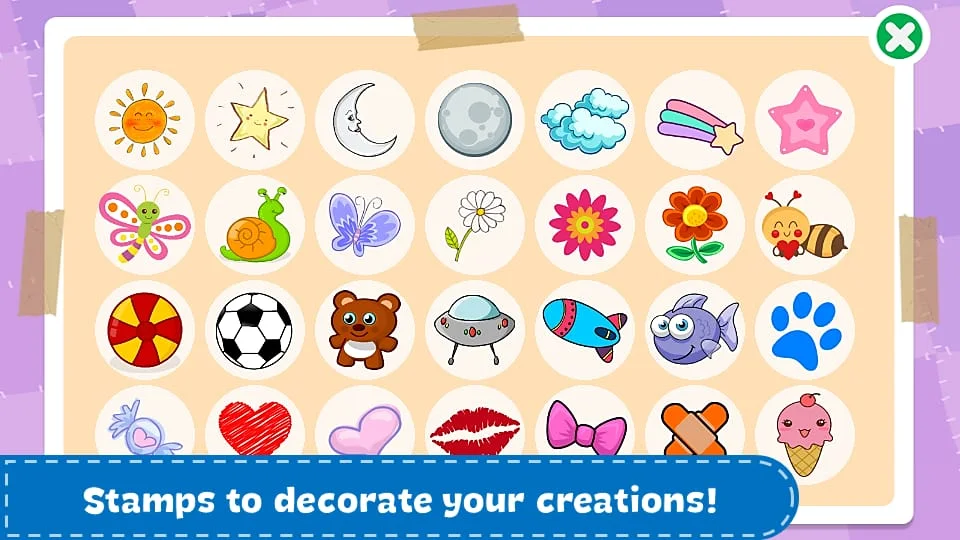Select the smiling sun stamp
Image resolution: width=960 pixels, height=540 pixels.
click(144, 119)
